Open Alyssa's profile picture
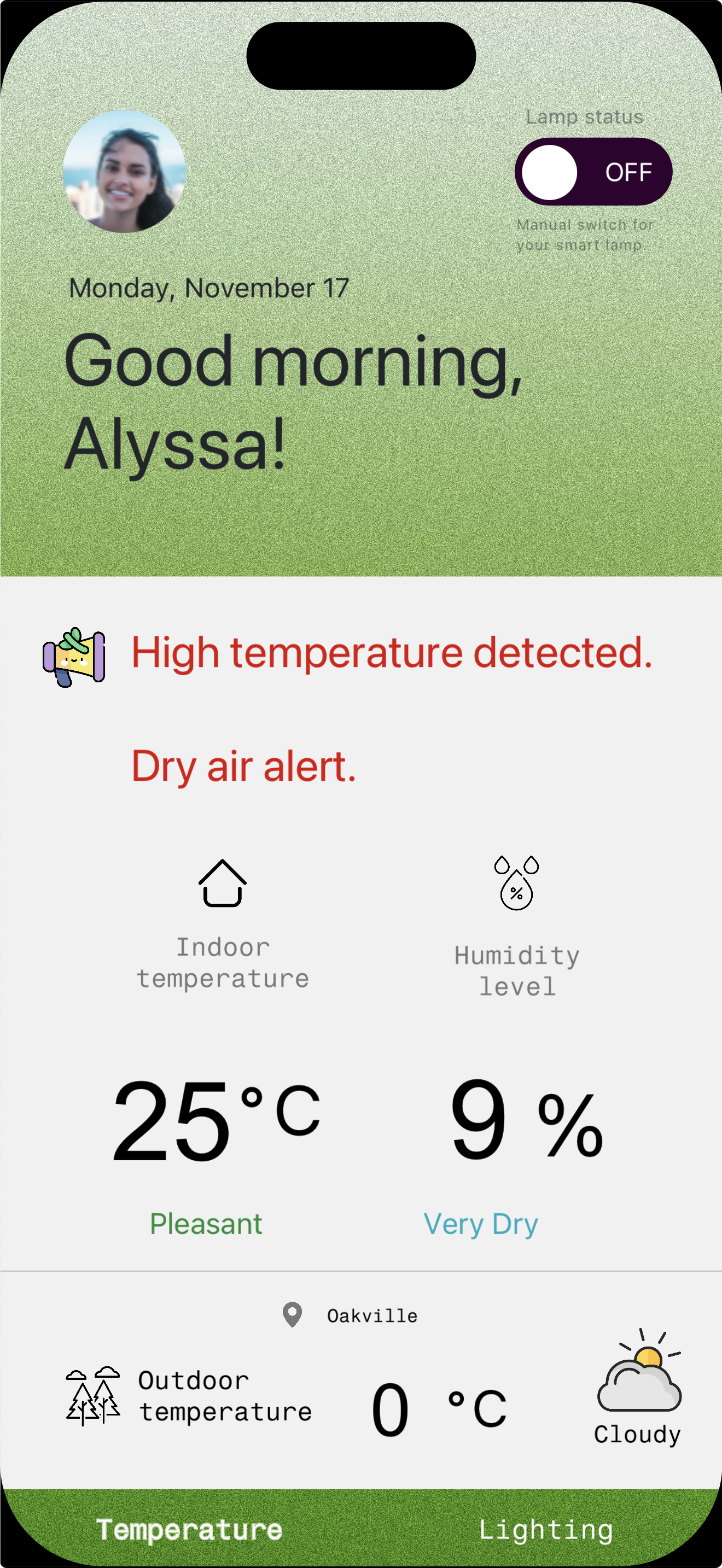Screen dimensions: 722x1568 (x=124, y=172)
